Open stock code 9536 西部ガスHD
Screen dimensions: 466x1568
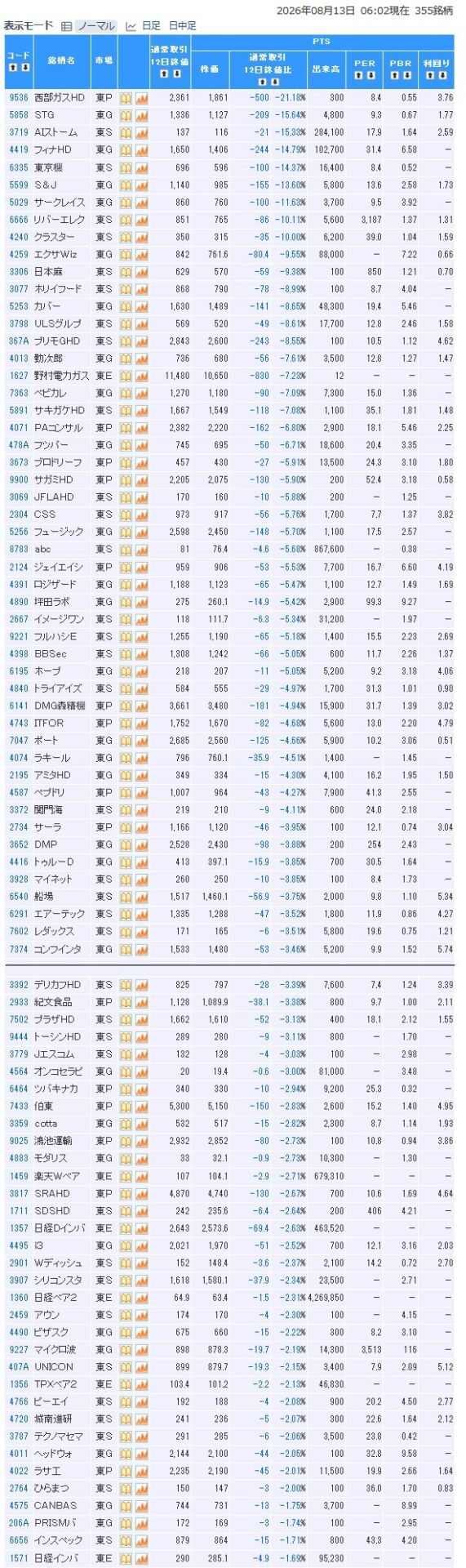pos(18,98)
